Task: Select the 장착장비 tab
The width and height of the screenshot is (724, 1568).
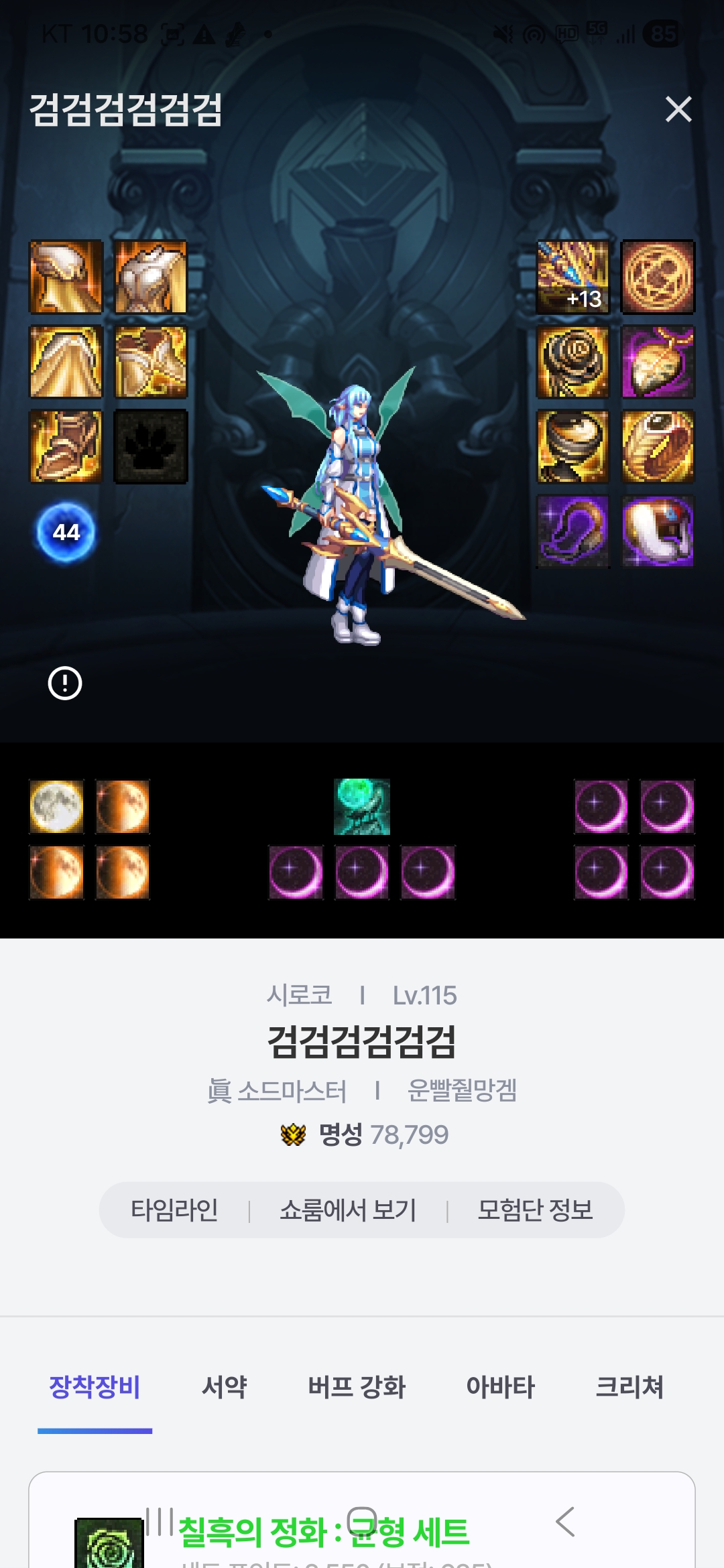Action: (95, 1387)
